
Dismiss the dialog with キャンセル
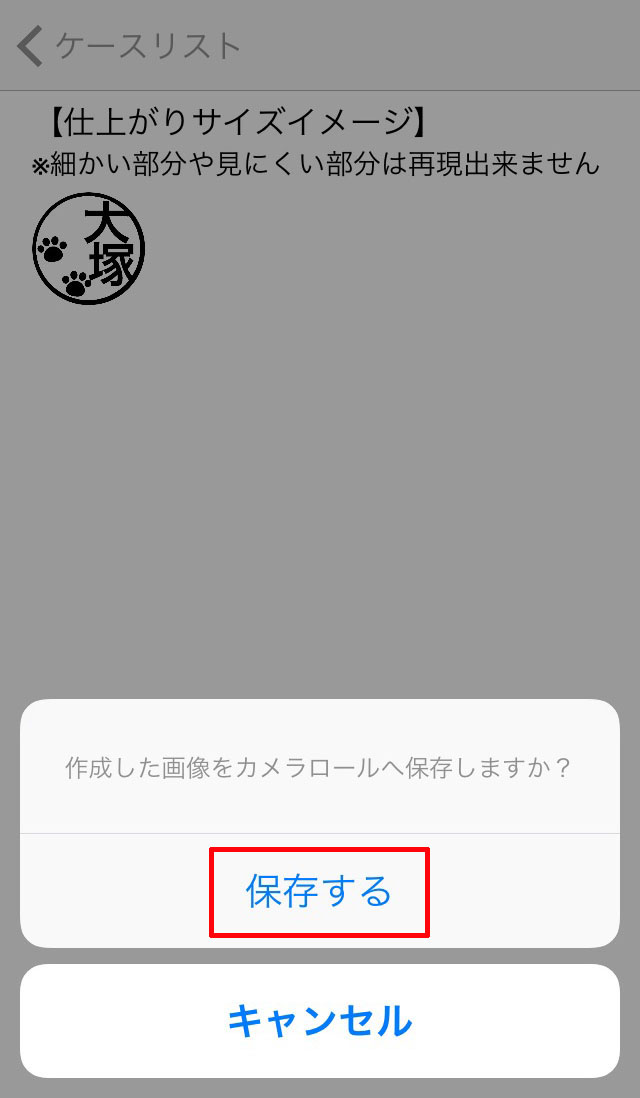319,1021
